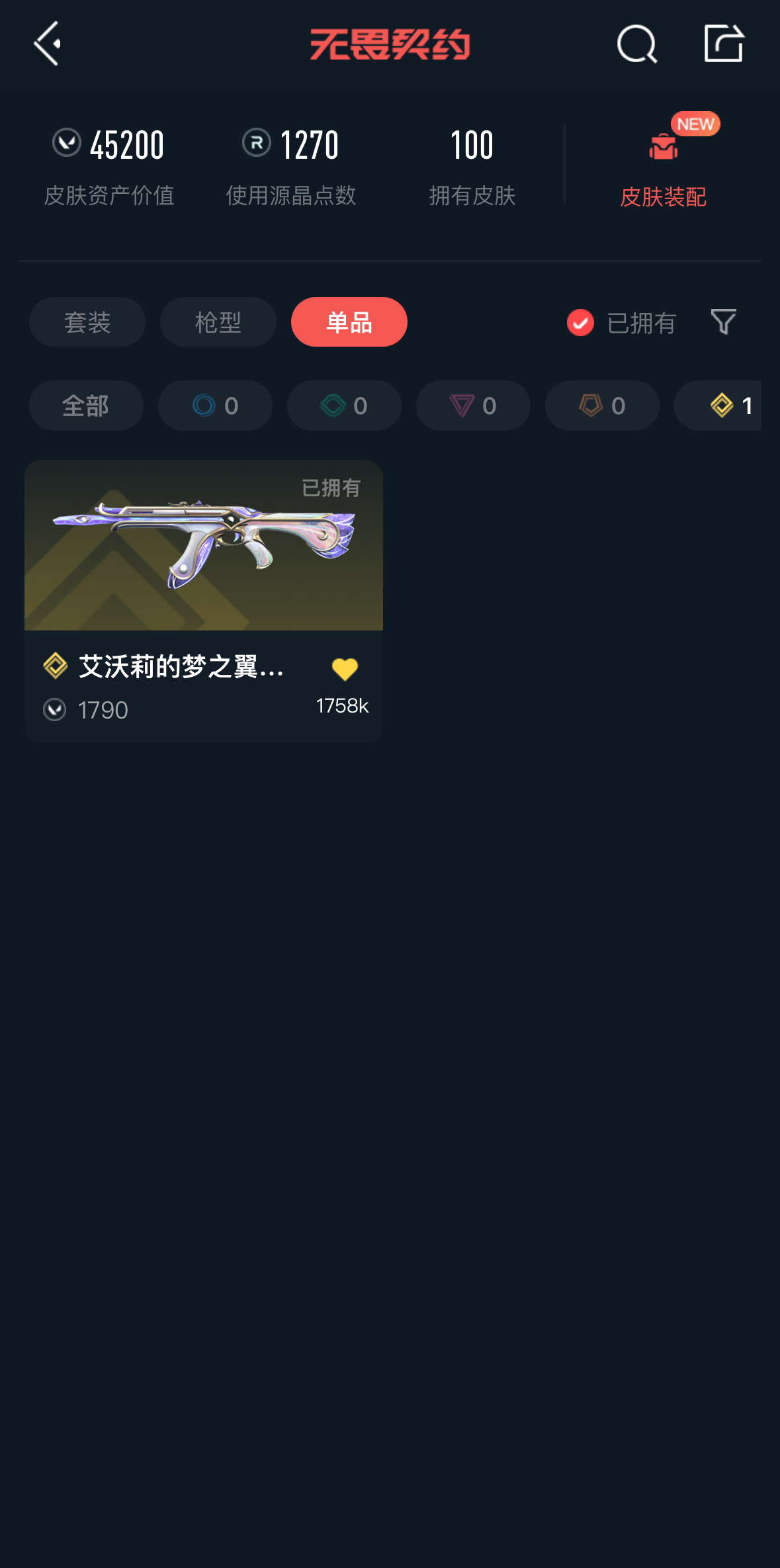Filter by yellow diamond tier chip
The width and height of the screenshot is (780, 1568).
(718, 406)
